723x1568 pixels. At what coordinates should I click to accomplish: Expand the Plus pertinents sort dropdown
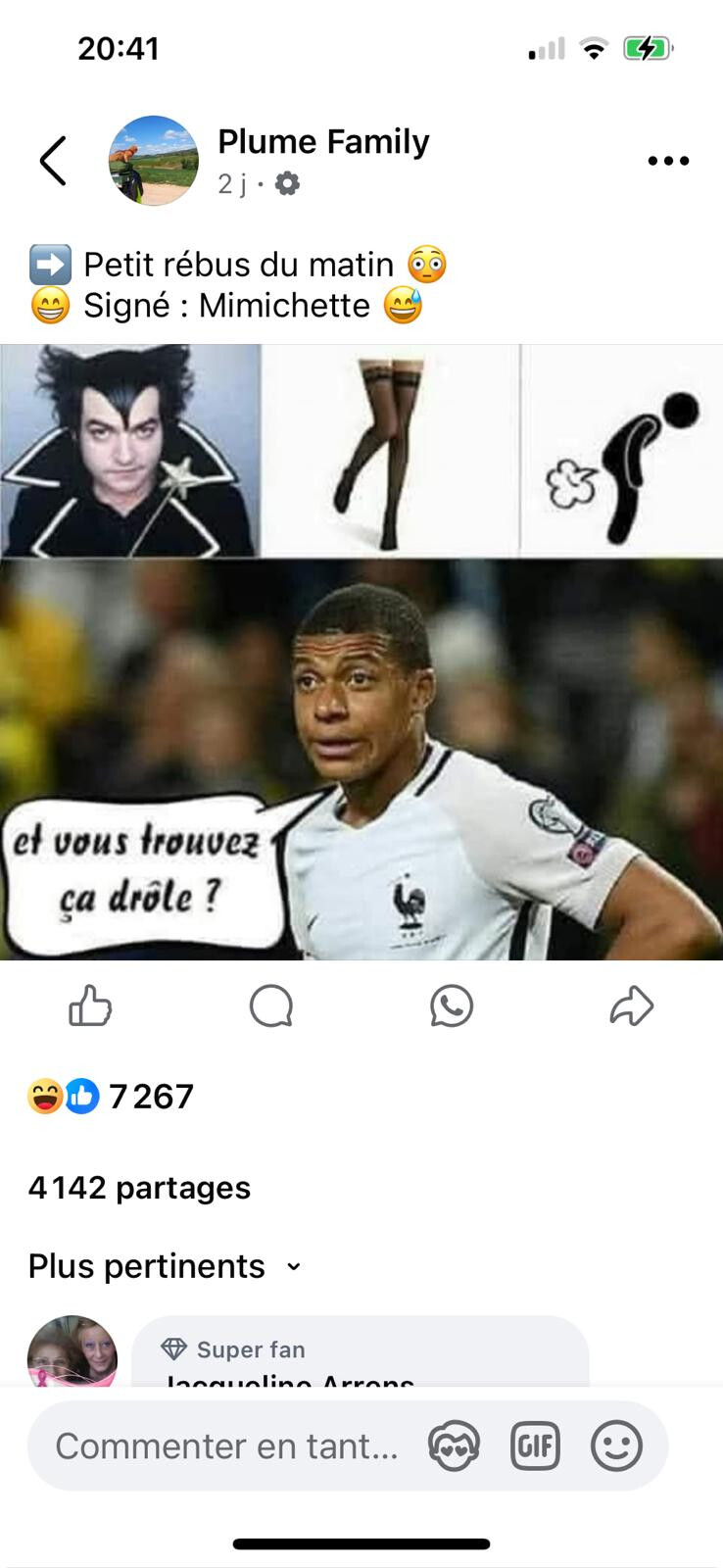pyautogui.click(x=165, y=1266)
